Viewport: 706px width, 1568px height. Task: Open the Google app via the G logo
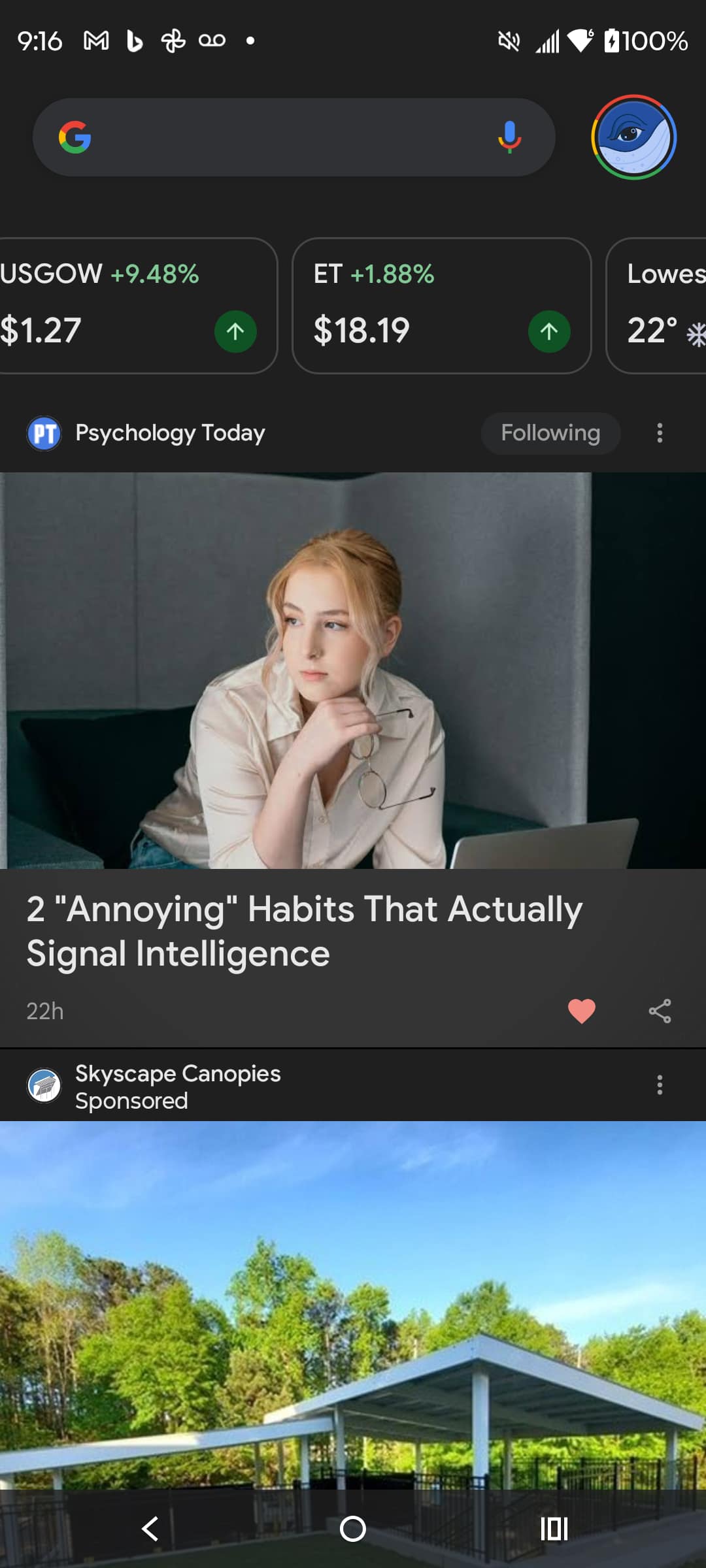[76, 137]
